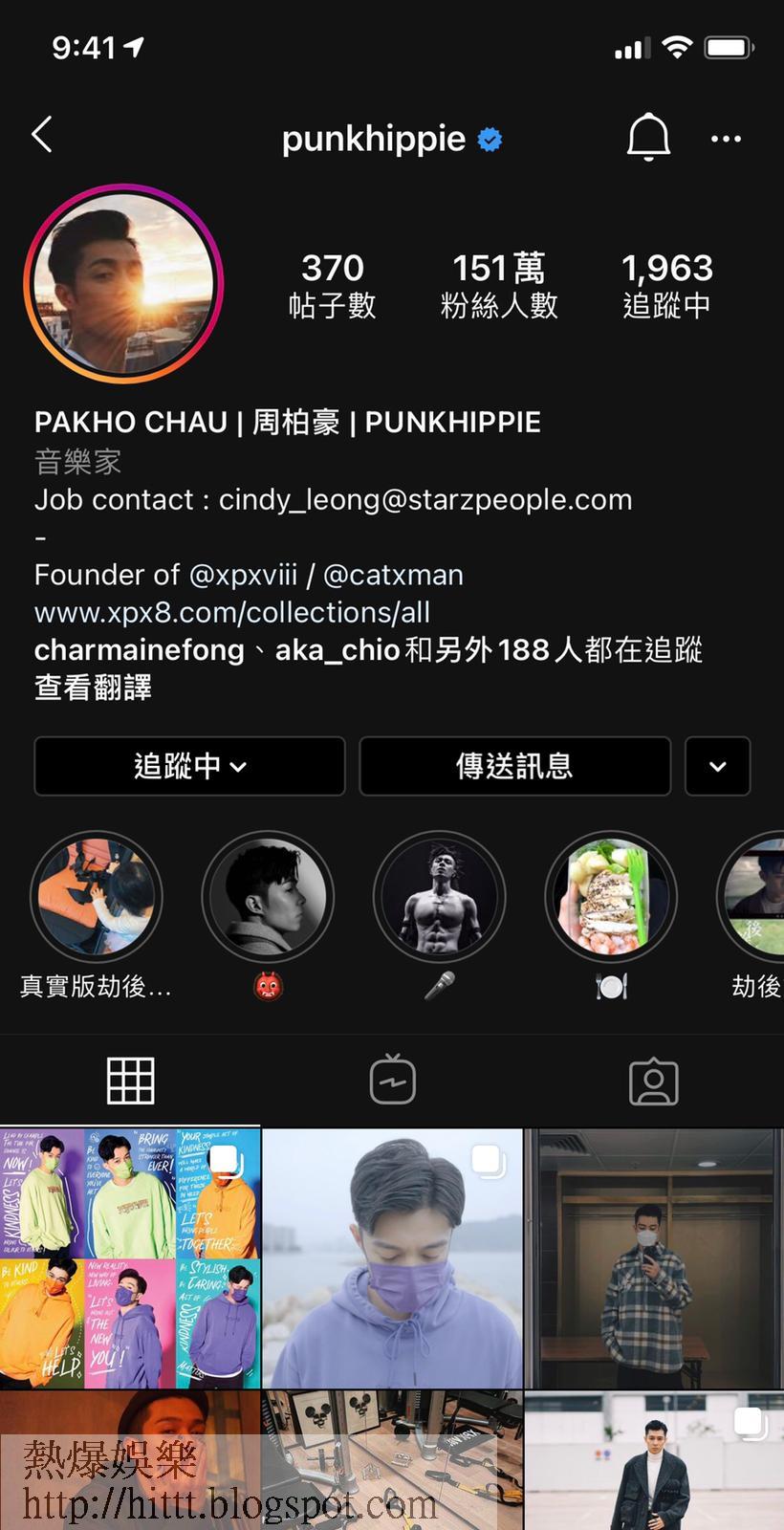Open the plaid jacket mirror selfie post
The image size is (784, 1530).
[x=654, y=1258]
